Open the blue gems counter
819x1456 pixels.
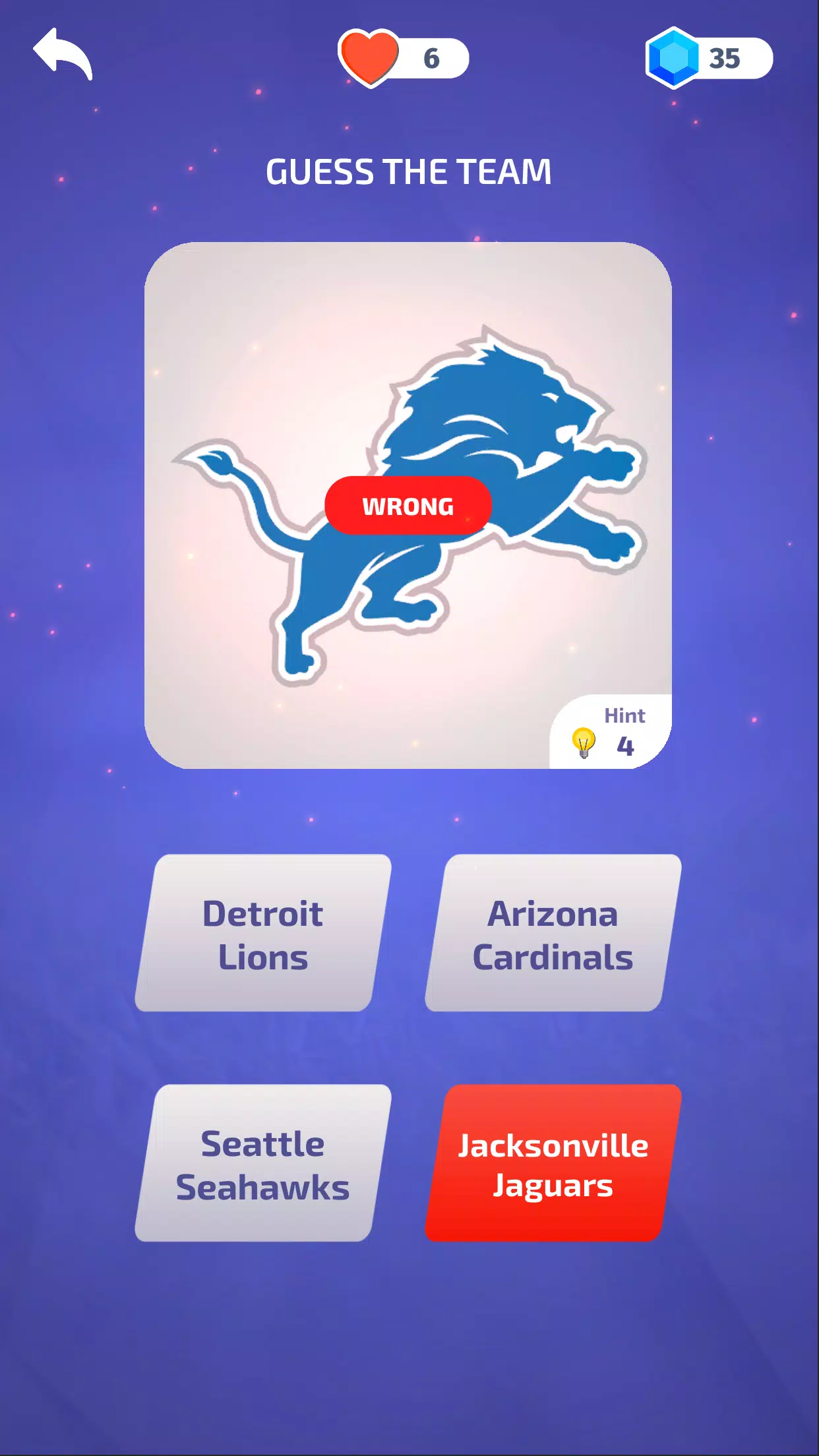[x=709, y=59]
